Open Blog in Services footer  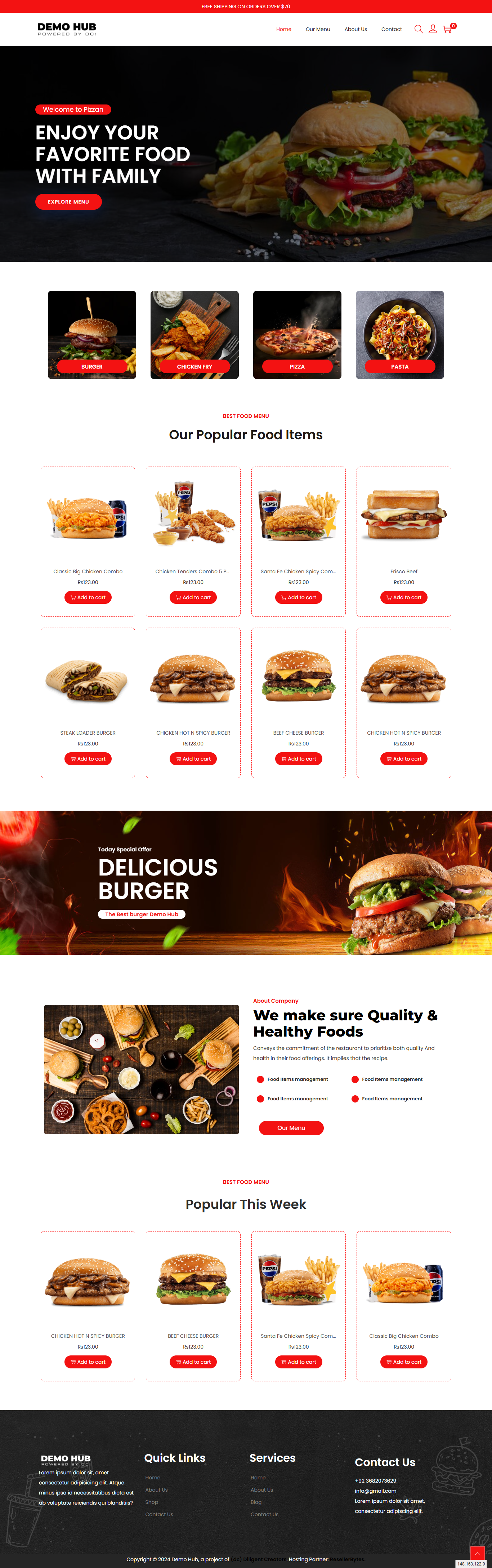coord(256,1502)
